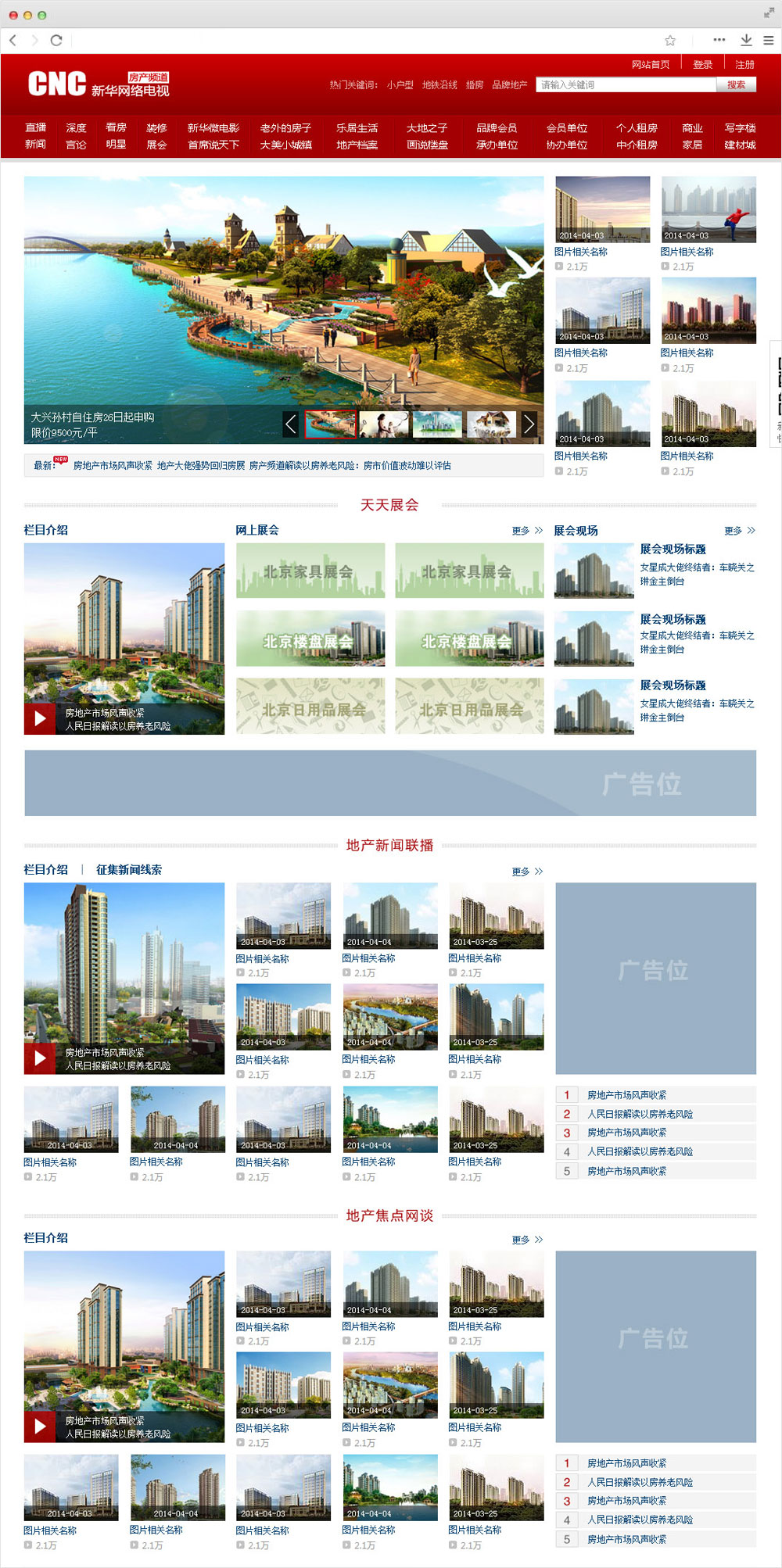The image size is (782, 1568).
Task: Reload the page
Action: click(x=56, y=40)
